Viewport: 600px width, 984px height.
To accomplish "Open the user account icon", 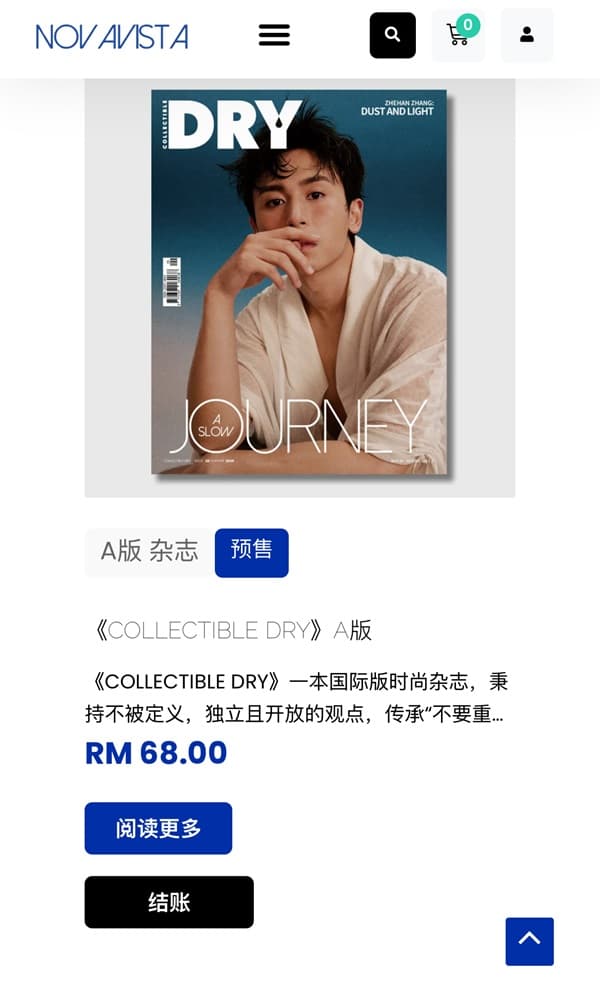I will [x=526, y=35].
